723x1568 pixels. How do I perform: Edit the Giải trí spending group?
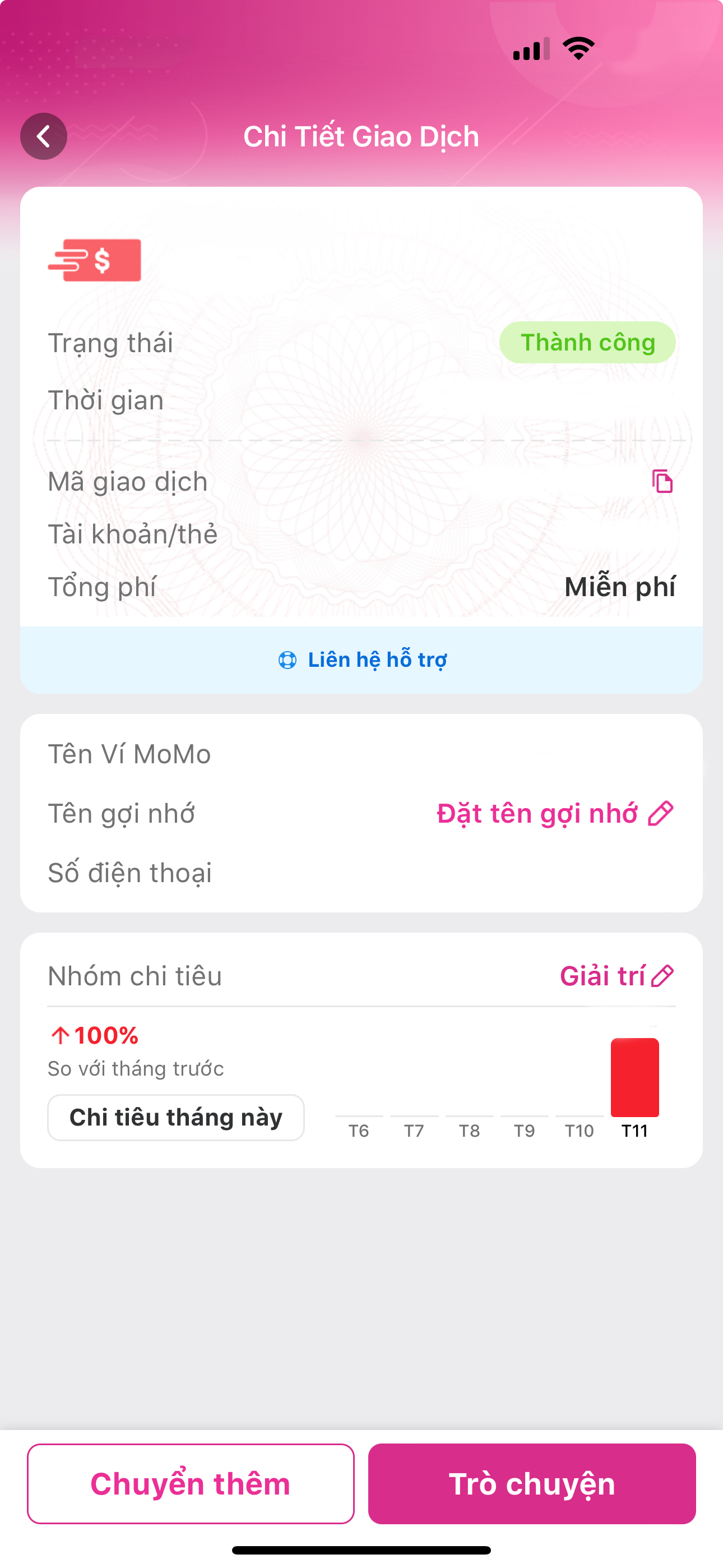click(617, 976)
